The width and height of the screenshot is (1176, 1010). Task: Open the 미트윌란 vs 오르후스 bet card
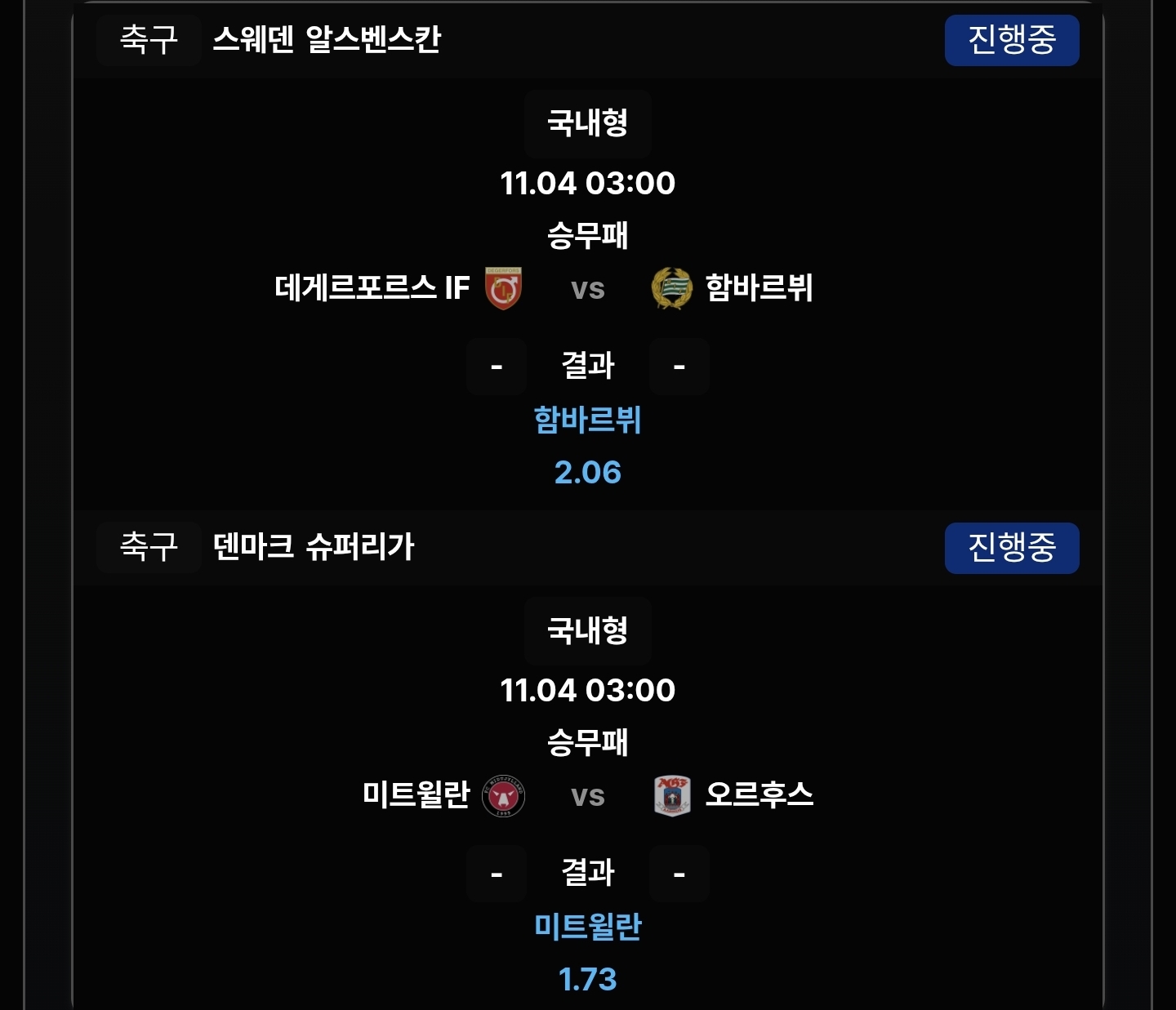[x=587, y=795]
